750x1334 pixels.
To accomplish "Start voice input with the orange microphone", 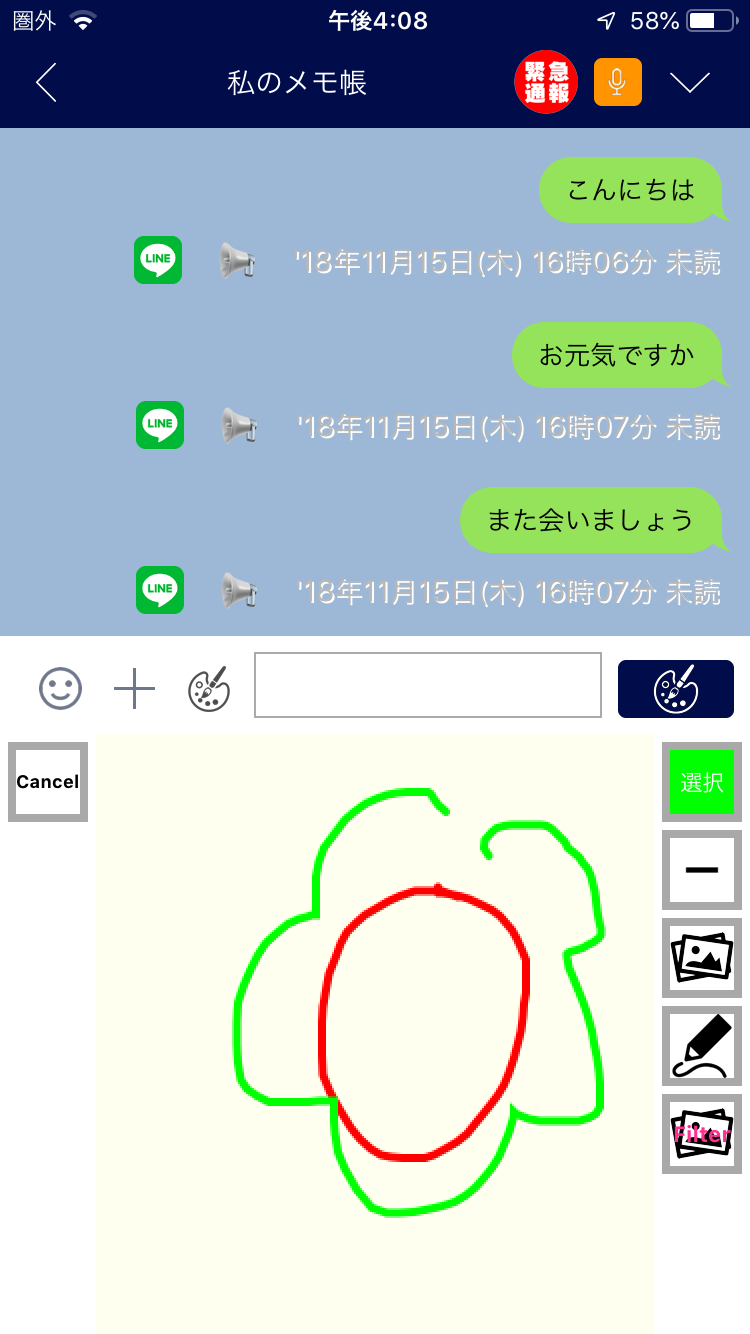I will [618, 82].
